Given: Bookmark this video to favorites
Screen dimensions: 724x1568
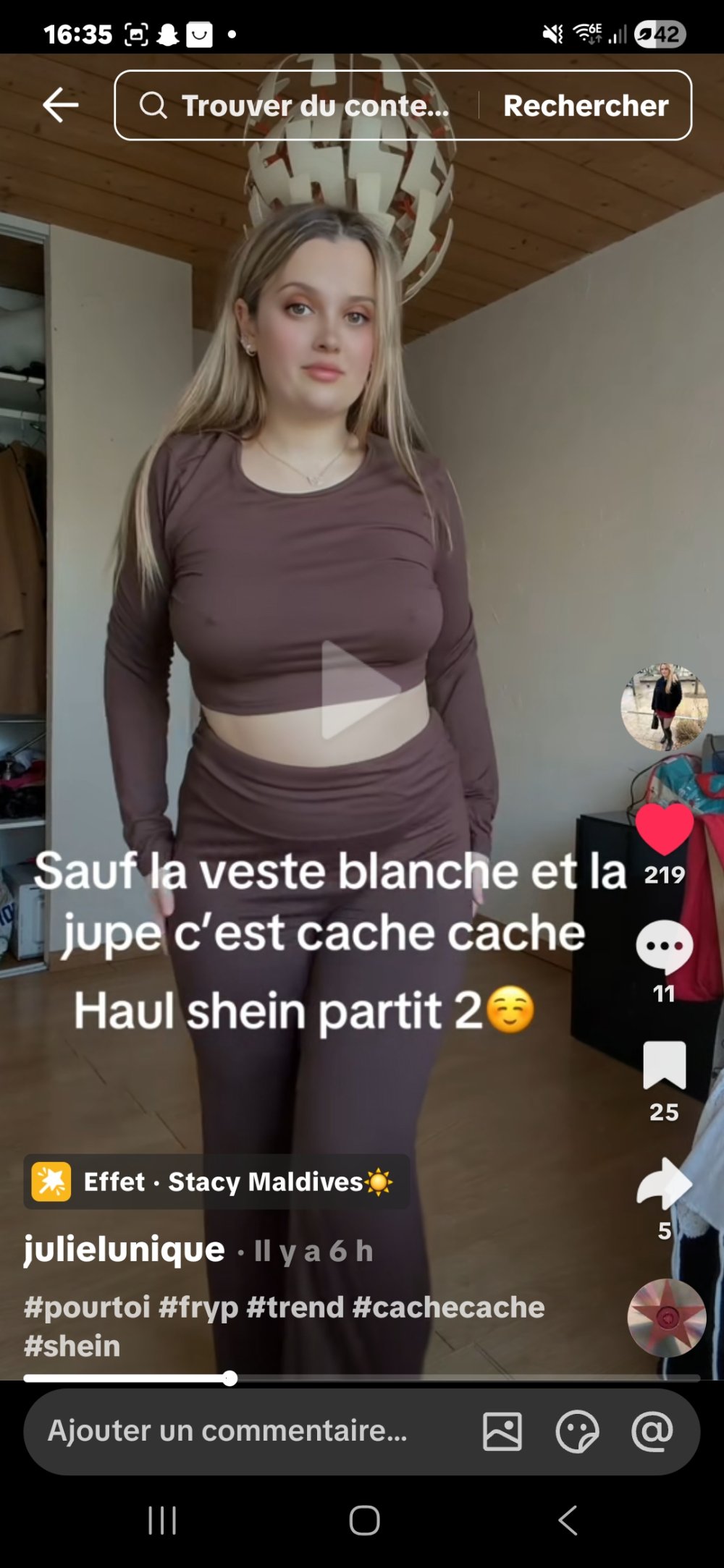Looking at the screenshot, I should tap(664, 1065).
